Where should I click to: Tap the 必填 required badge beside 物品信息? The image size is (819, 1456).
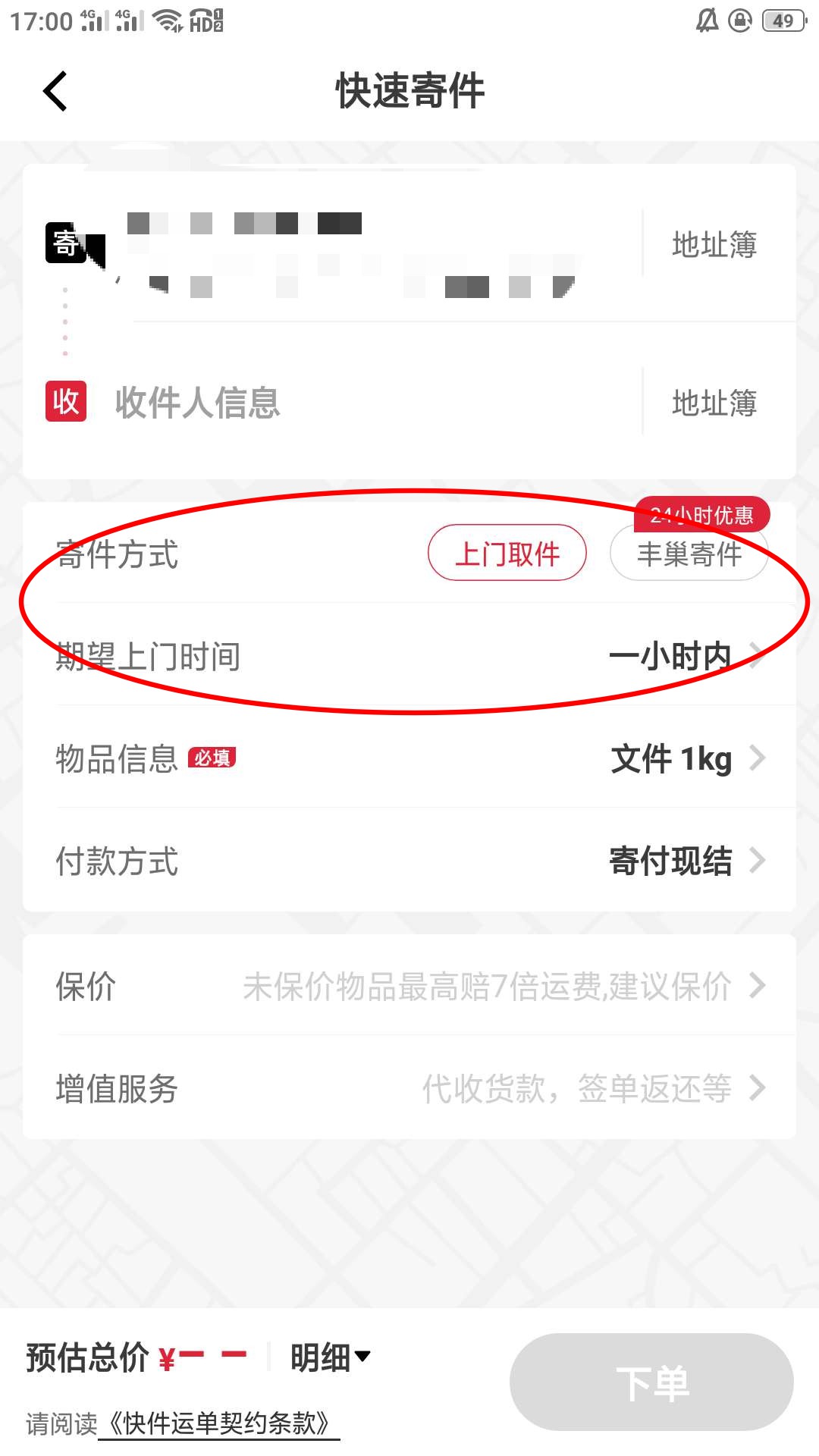point(212,757)
